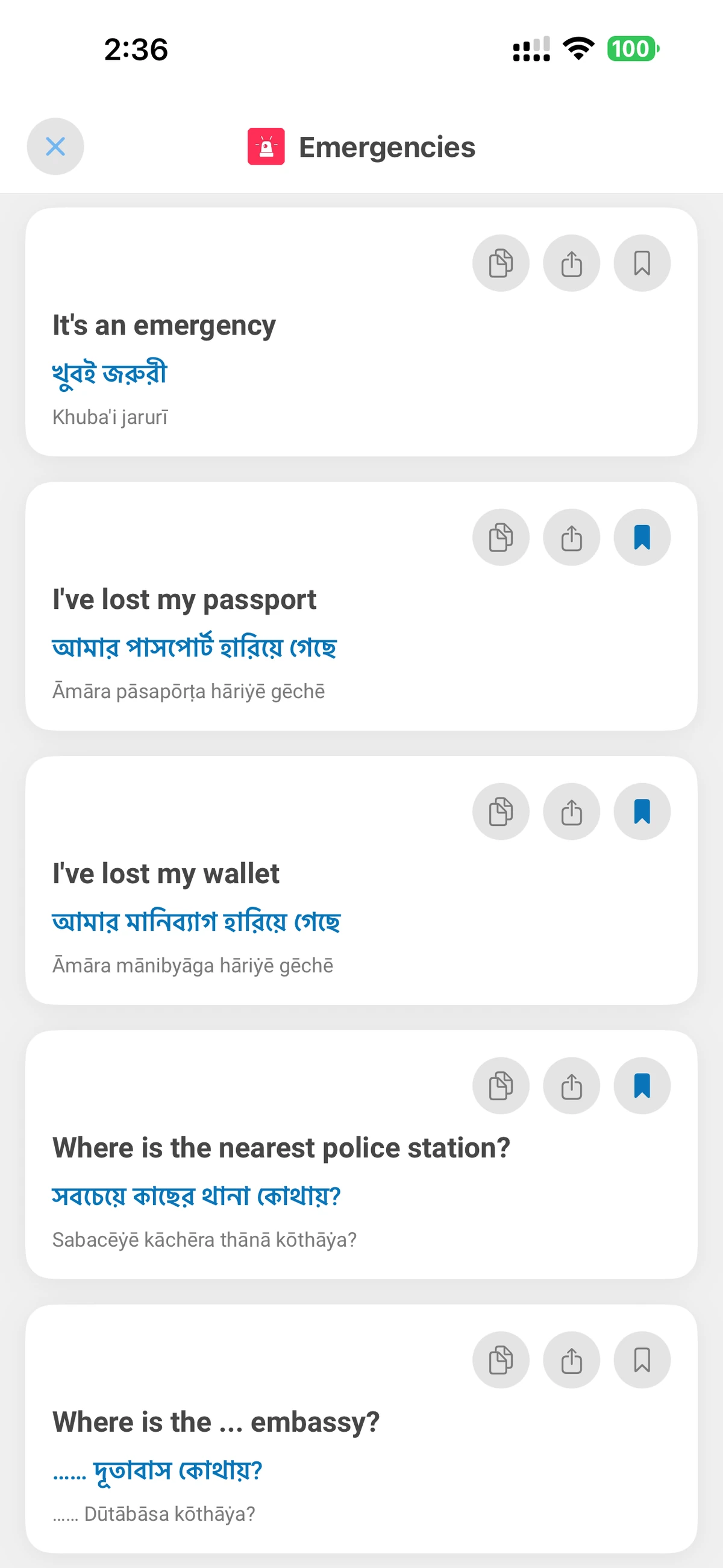Open the "I've lost my passport" card

pos(184,599)
